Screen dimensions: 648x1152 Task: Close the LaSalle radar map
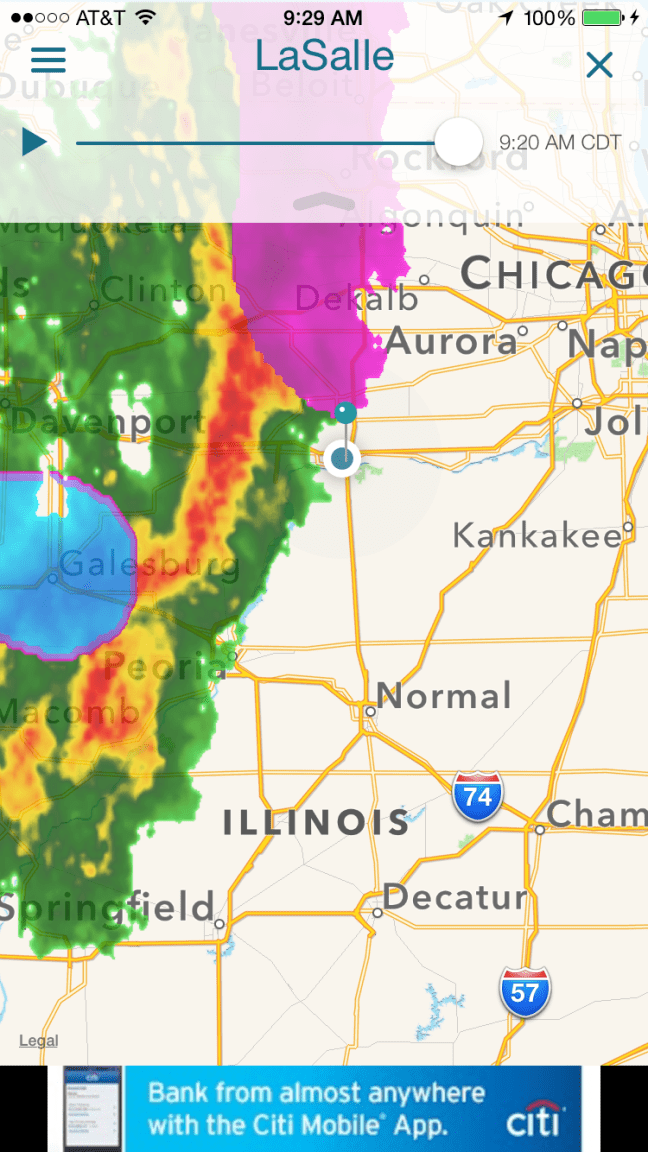(x=599, y=65)
